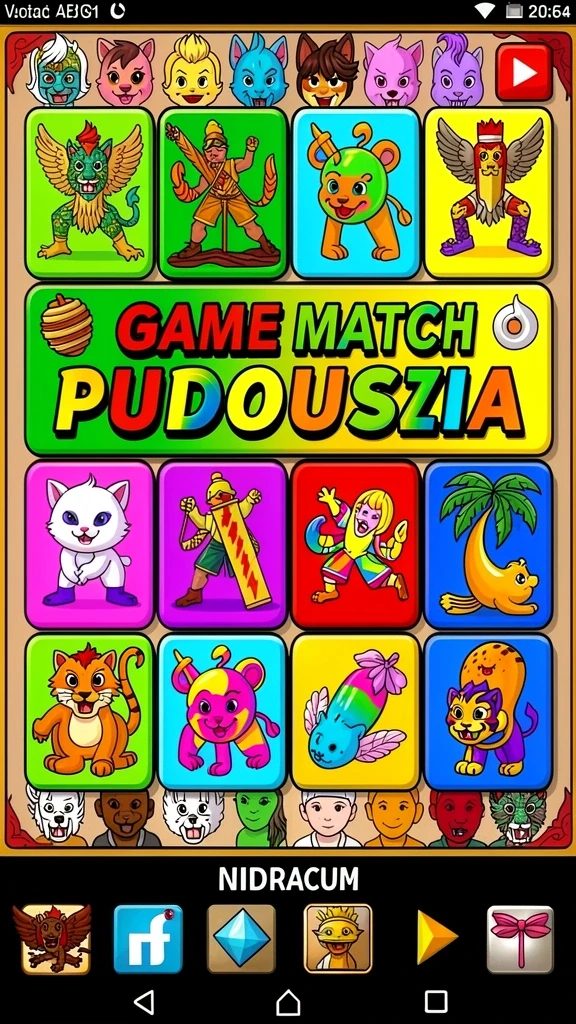
Task: Select the orange tiger card
Action: pos(89,712)
